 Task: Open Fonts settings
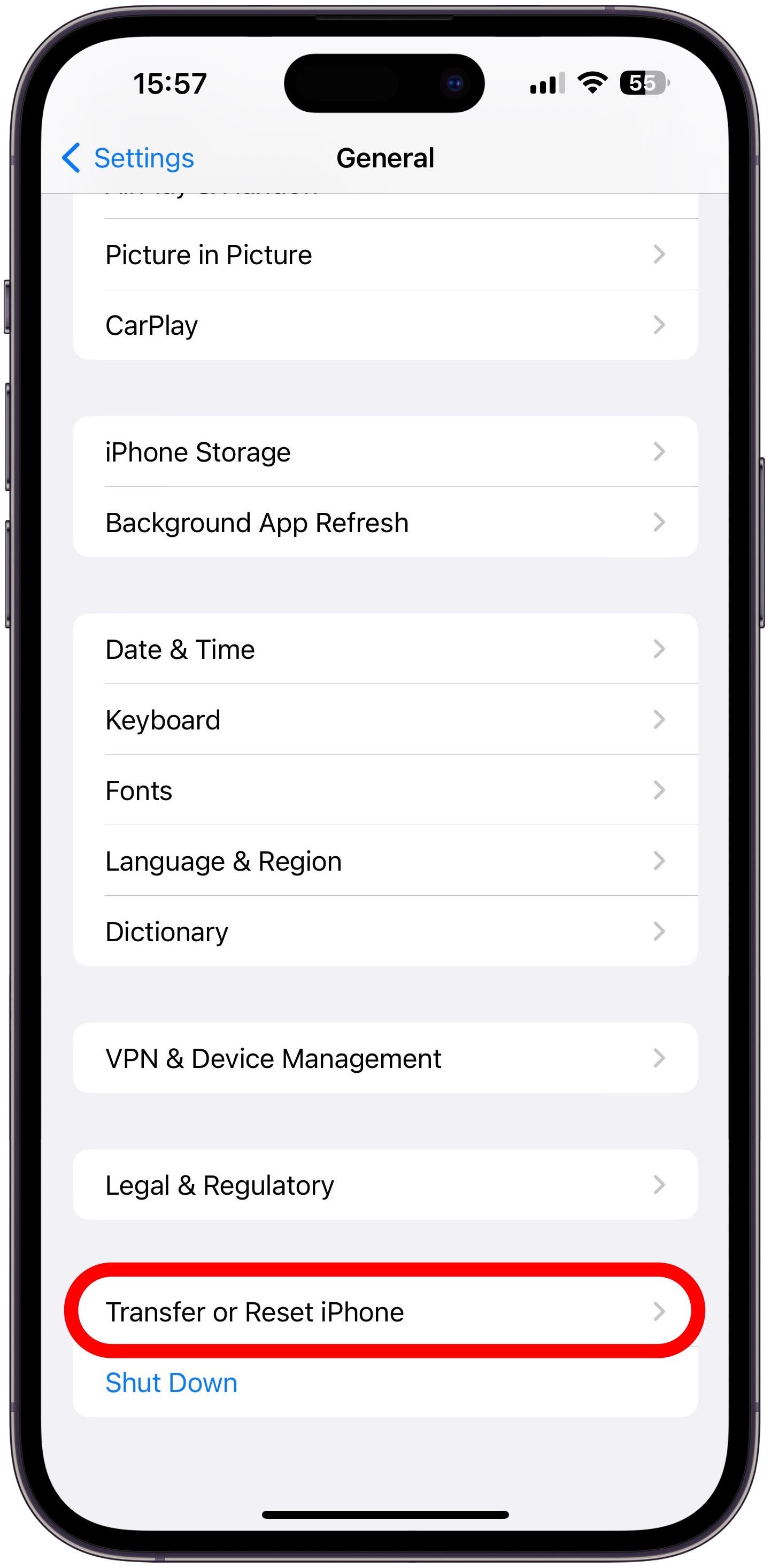(384, 791)
